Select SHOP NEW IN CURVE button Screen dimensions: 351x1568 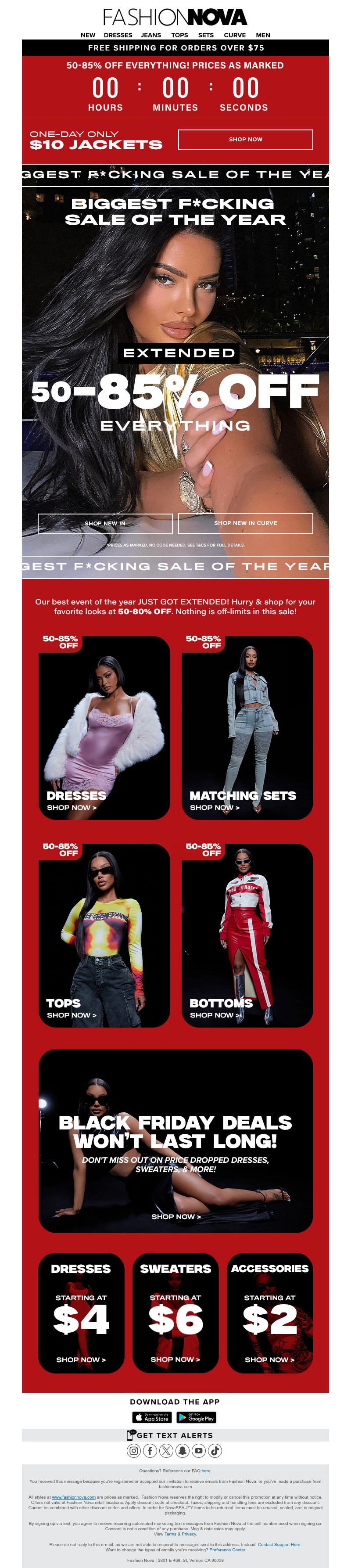(x=245, y=523)
